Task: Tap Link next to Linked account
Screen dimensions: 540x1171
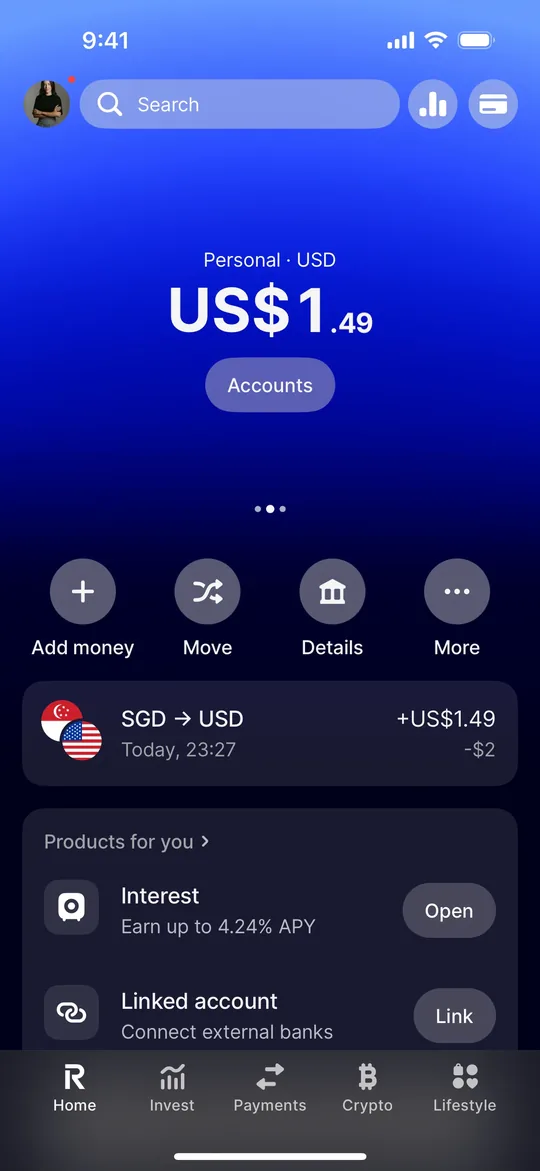Action: click(455, 1016)
